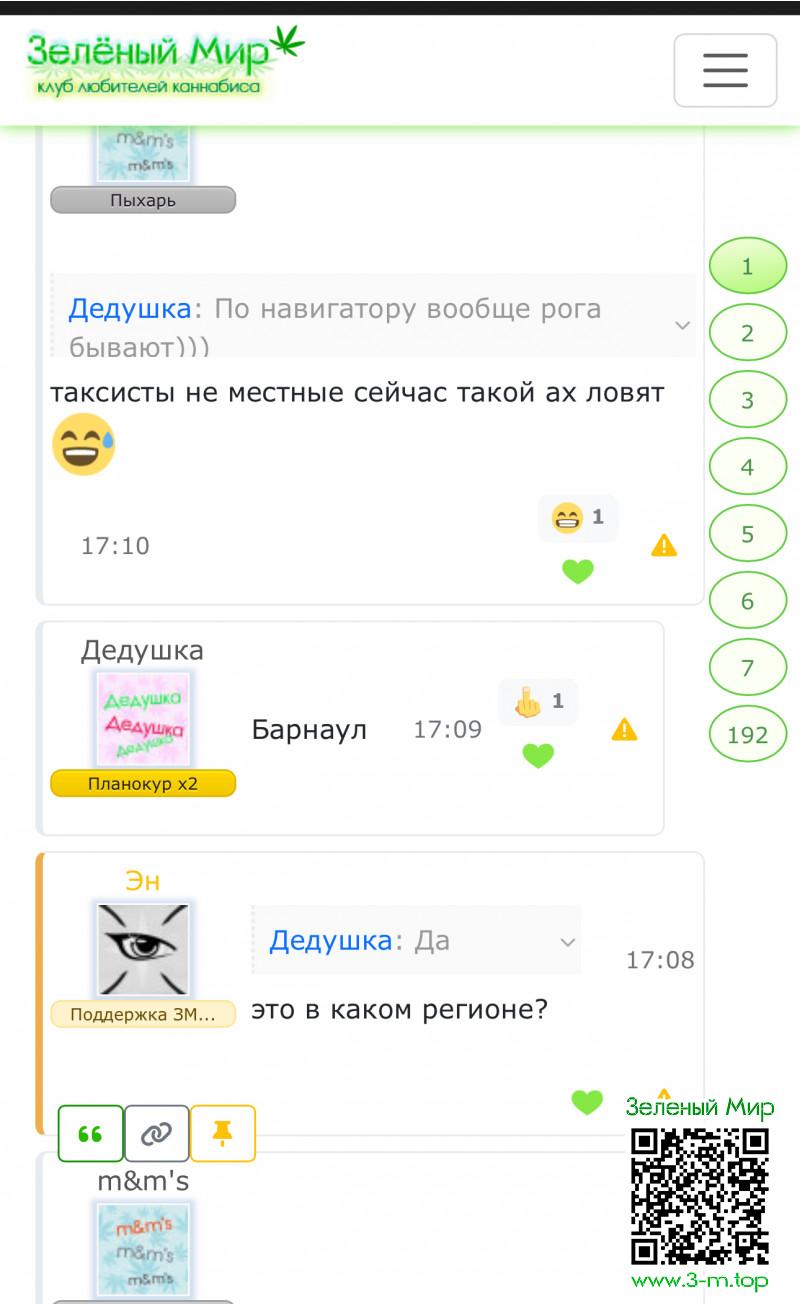Go to page 4
Image resolution: width=800 pixels, height=1304 pixels.
pyautogui.click(x=747, y=467)
